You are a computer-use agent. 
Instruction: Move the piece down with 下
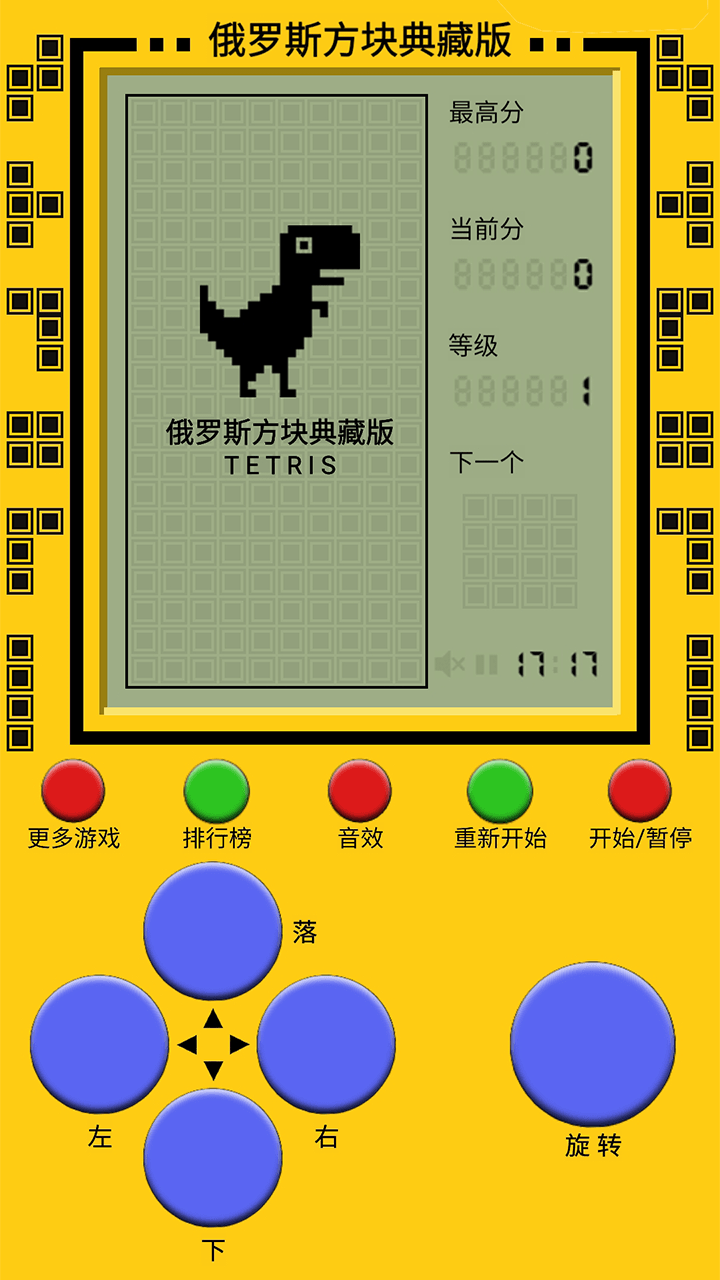pyautogui.click(x=213, y=1157)
